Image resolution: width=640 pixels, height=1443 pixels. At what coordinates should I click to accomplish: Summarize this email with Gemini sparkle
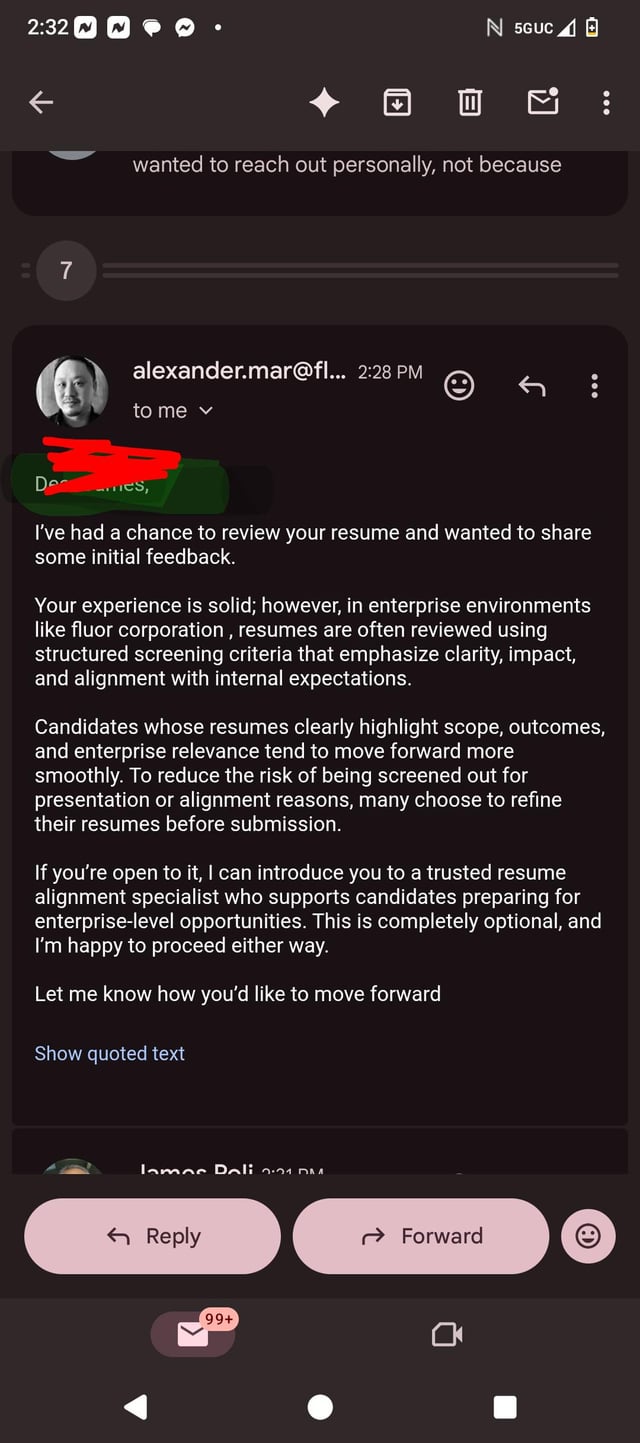click(x=324, y=102)
